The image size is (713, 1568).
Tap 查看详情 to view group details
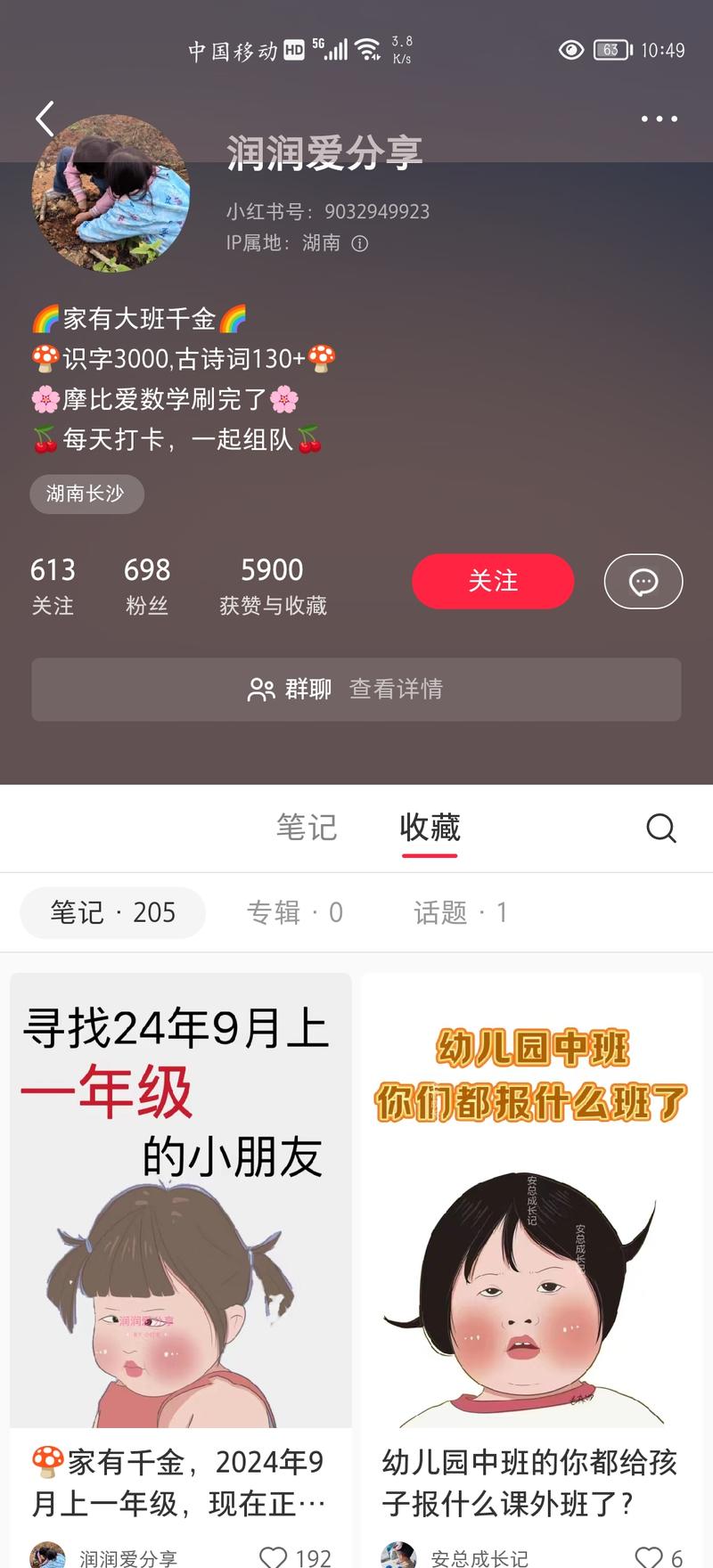click(397, 688)
